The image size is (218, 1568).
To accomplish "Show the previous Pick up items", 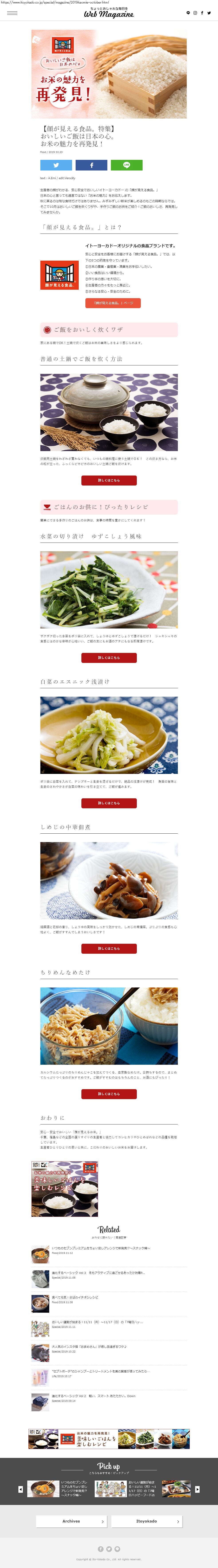I will [x=21, y=1489].
